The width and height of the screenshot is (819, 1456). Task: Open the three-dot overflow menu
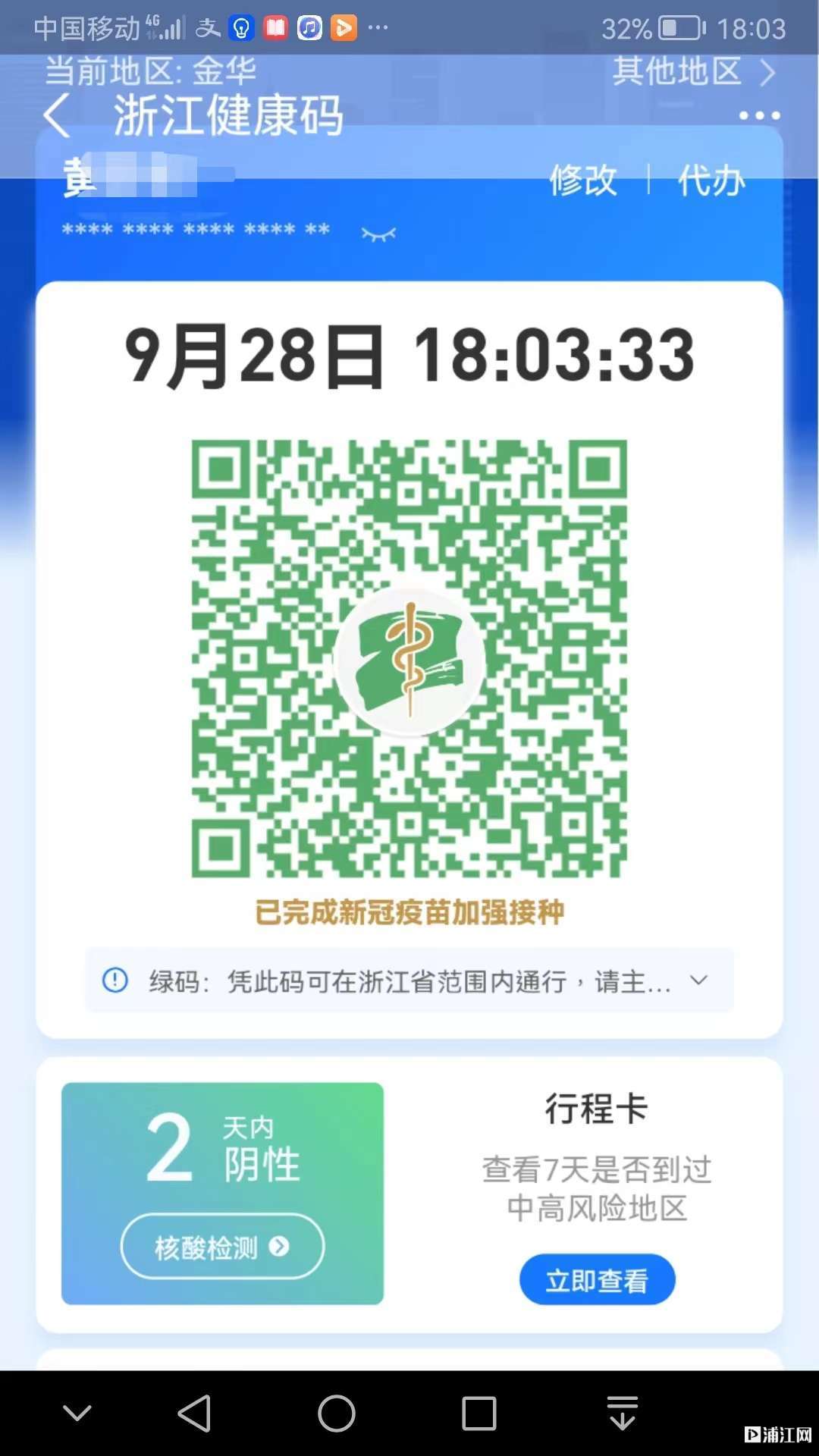coord(759,116)
